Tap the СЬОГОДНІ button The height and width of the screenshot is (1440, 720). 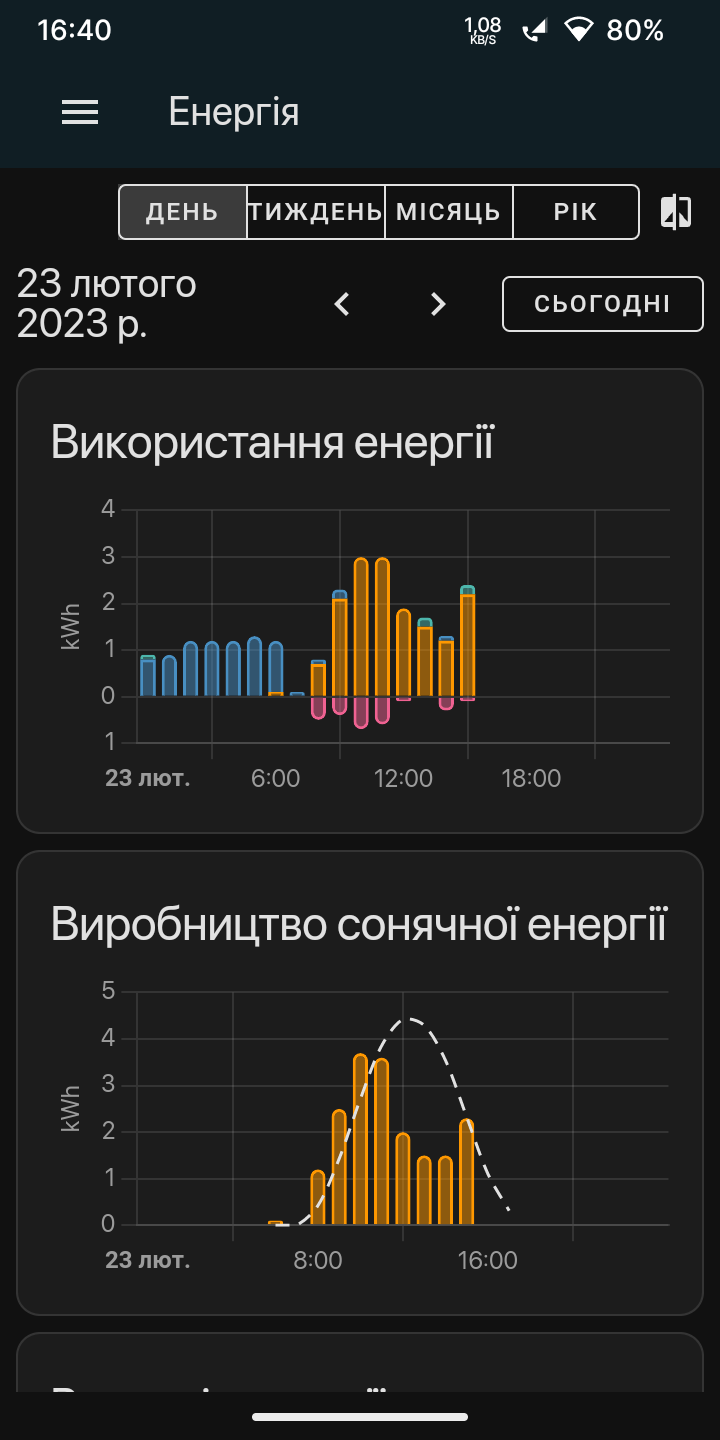point(603,304)
